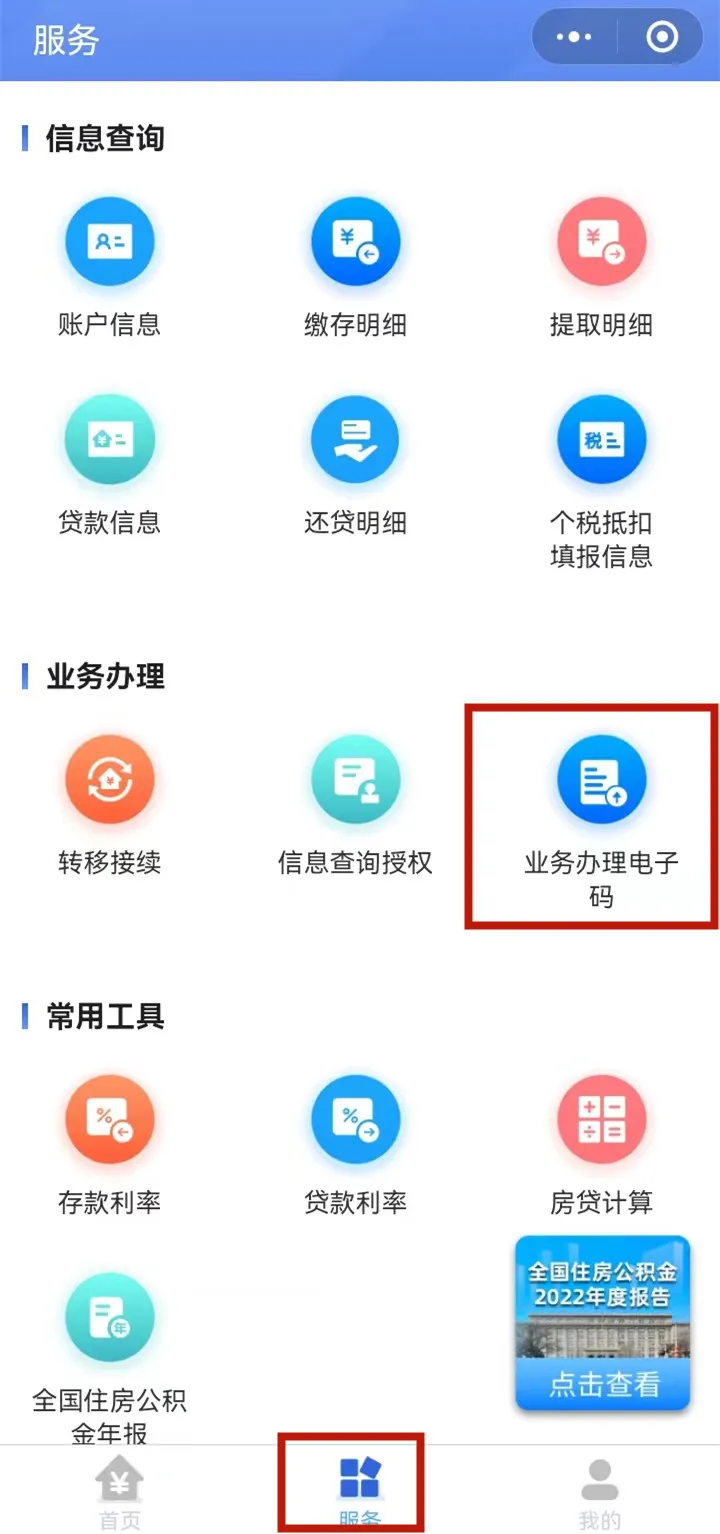Image resolution: width=720 pixels, height=1534 pixels.
Task: Open the mini program more-options menu
Action: pyautogui.click(x=574, y=38)
